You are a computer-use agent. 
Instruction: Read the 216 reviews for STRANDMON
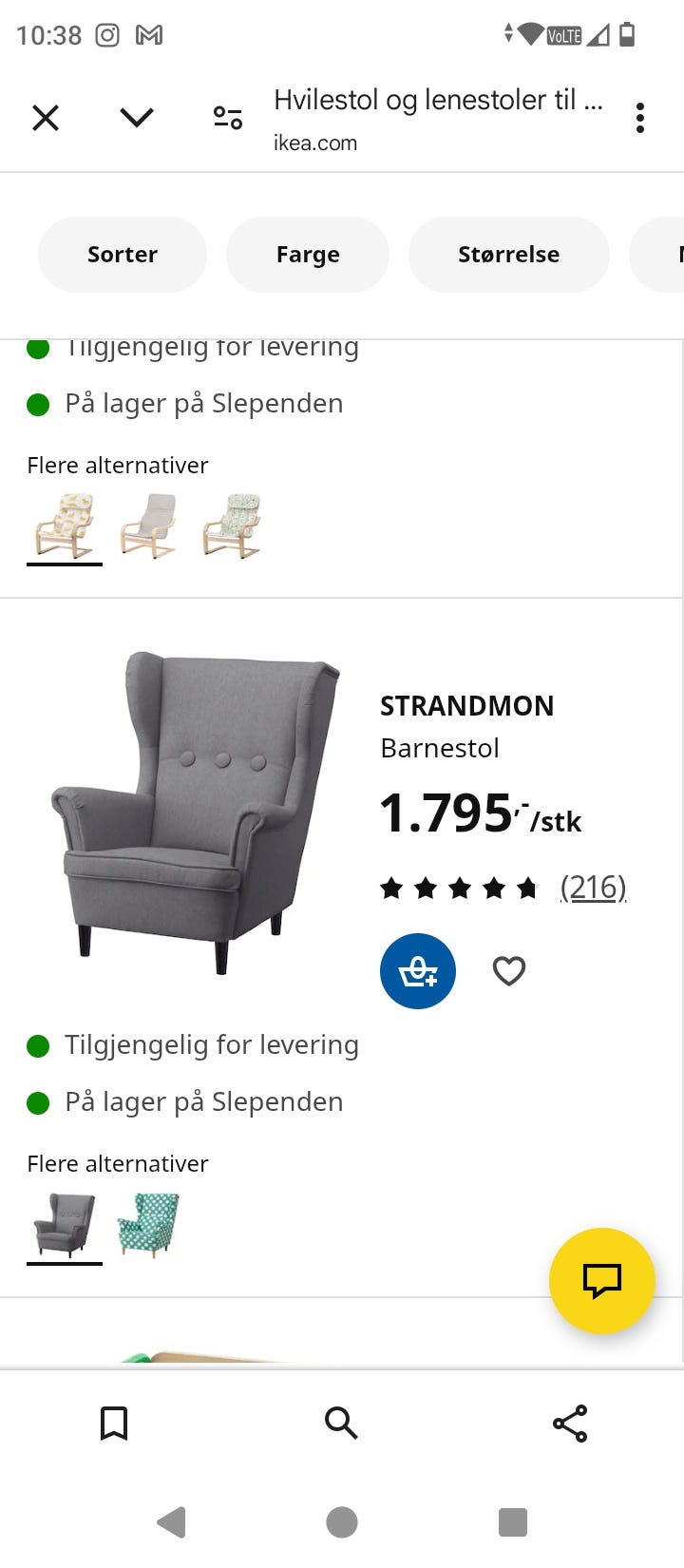coord(593,888)
